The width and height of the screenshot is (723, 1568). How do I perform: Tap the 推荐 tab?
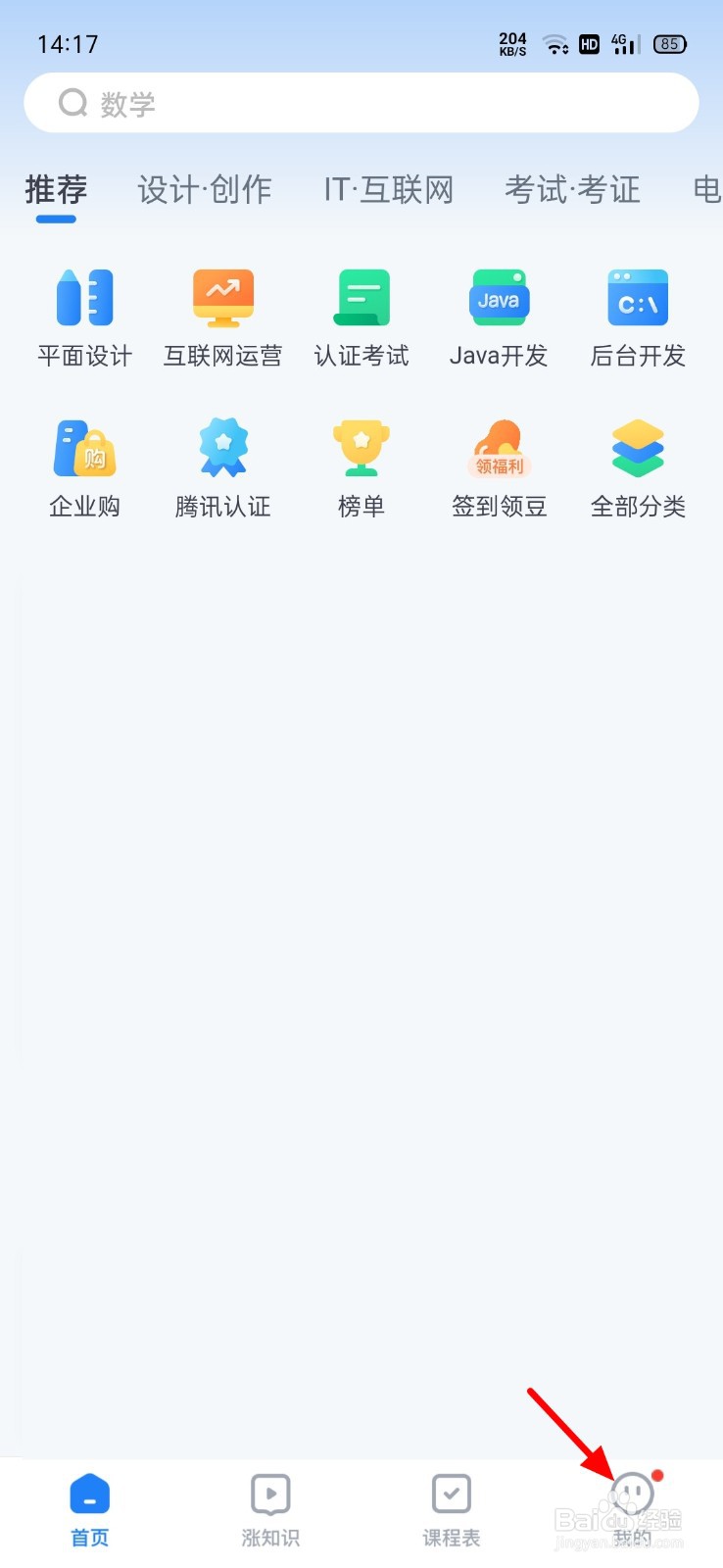[x=56, y=190]
